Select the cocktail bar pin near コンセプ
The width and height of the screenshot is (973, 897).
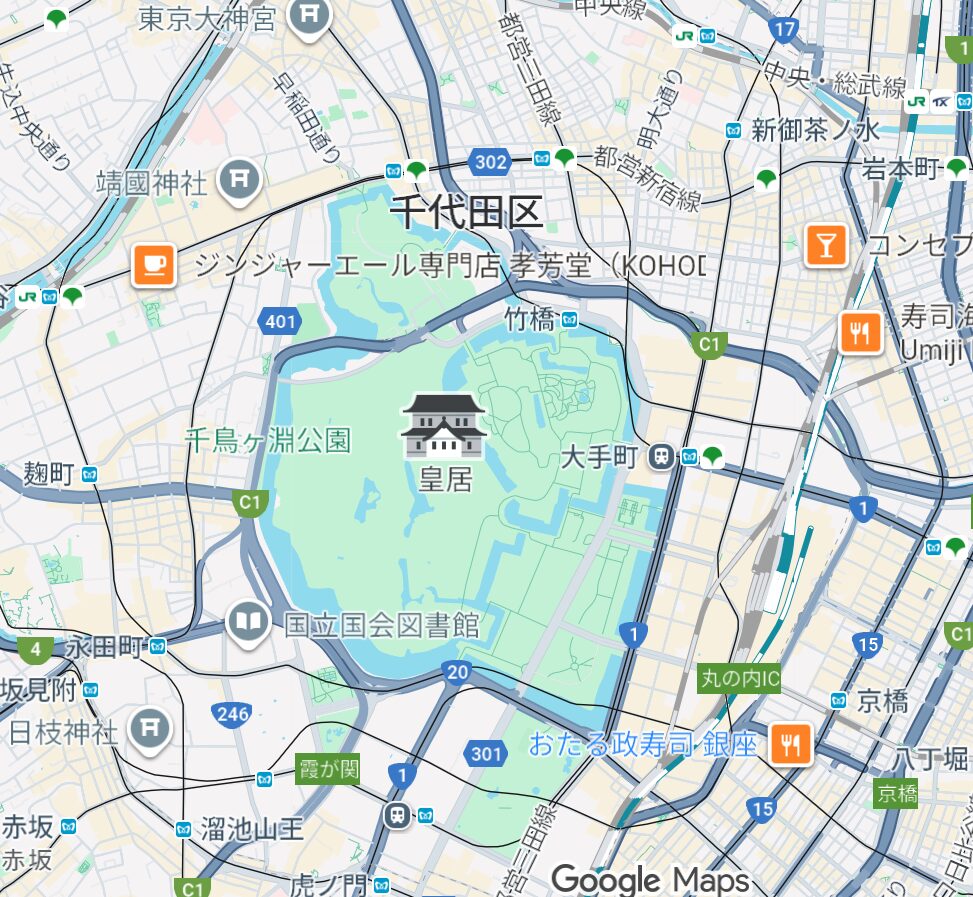click(826, 244)
